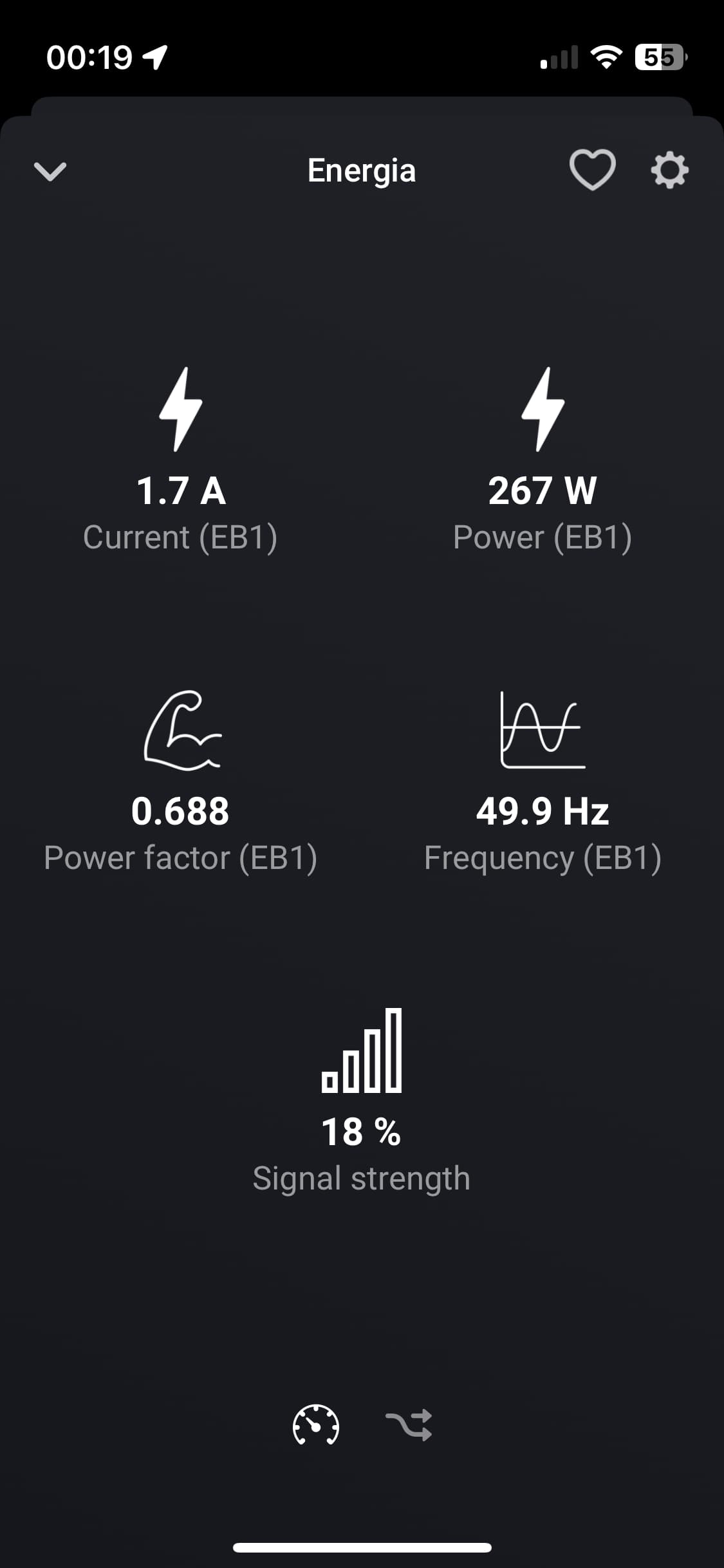724x1568 pixels.
Task: Open the Frequency (EB1) reading
Action: tap(543, 781)
